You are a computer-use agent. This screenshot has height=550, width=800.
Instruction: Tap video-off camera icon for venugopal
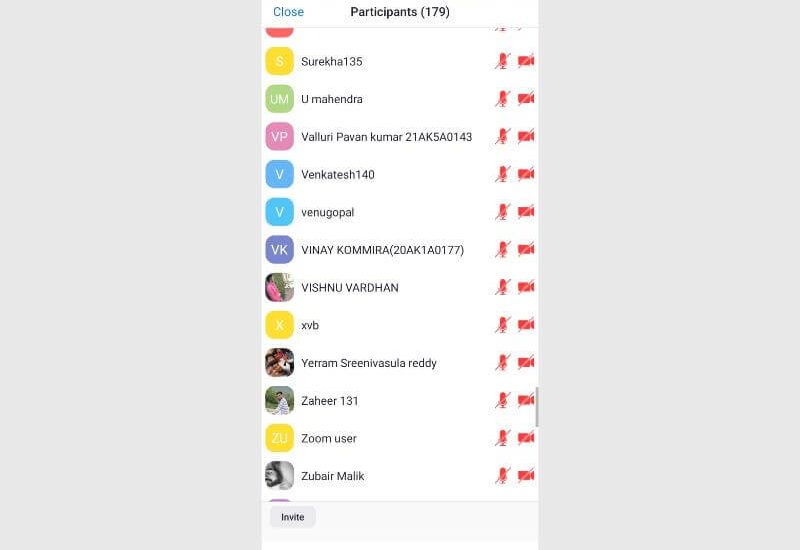coord(526,212)
